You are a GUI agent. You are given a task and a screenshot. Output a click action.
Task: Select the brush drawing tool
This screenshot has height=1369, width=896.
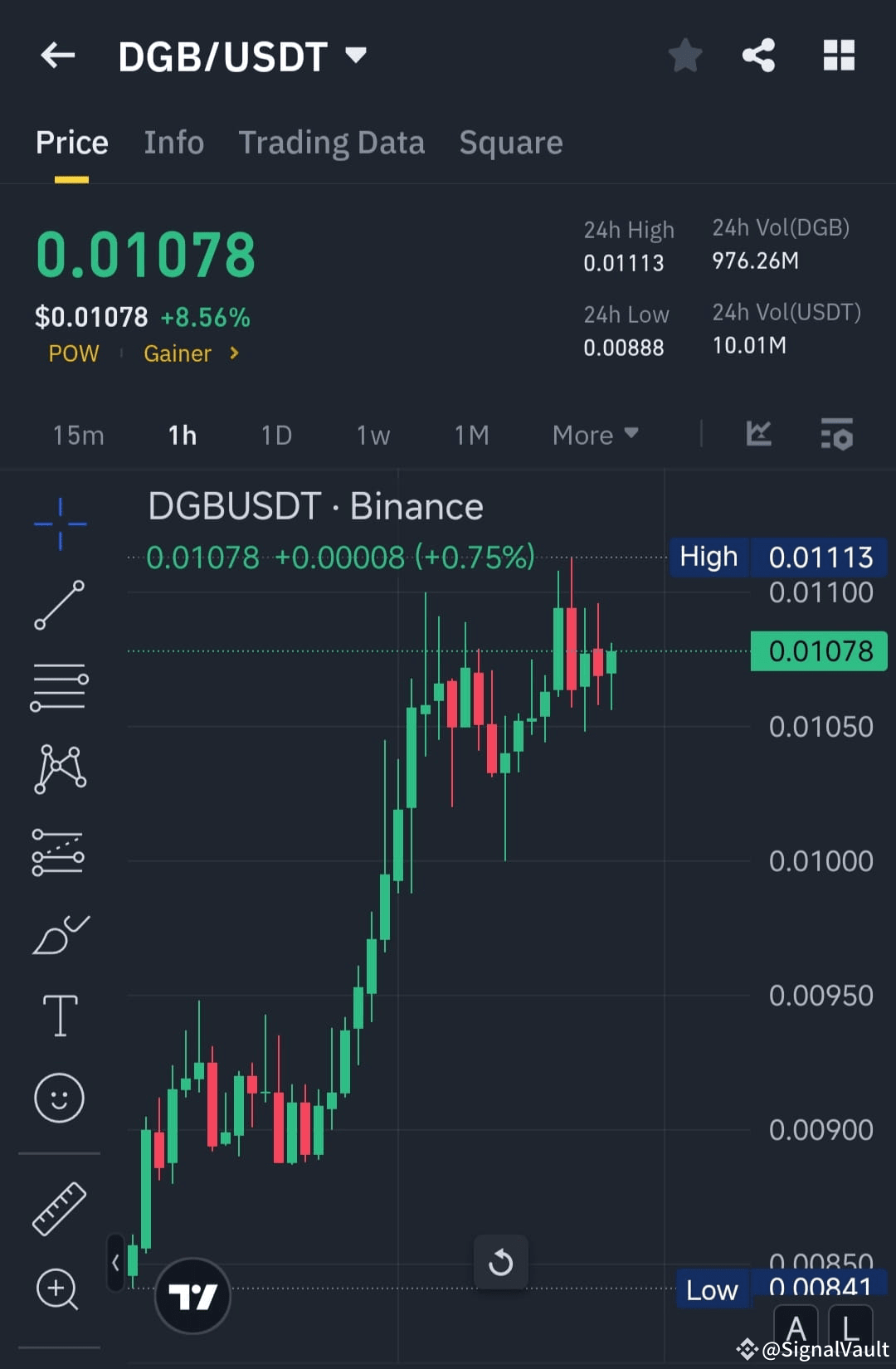[60, 933]
